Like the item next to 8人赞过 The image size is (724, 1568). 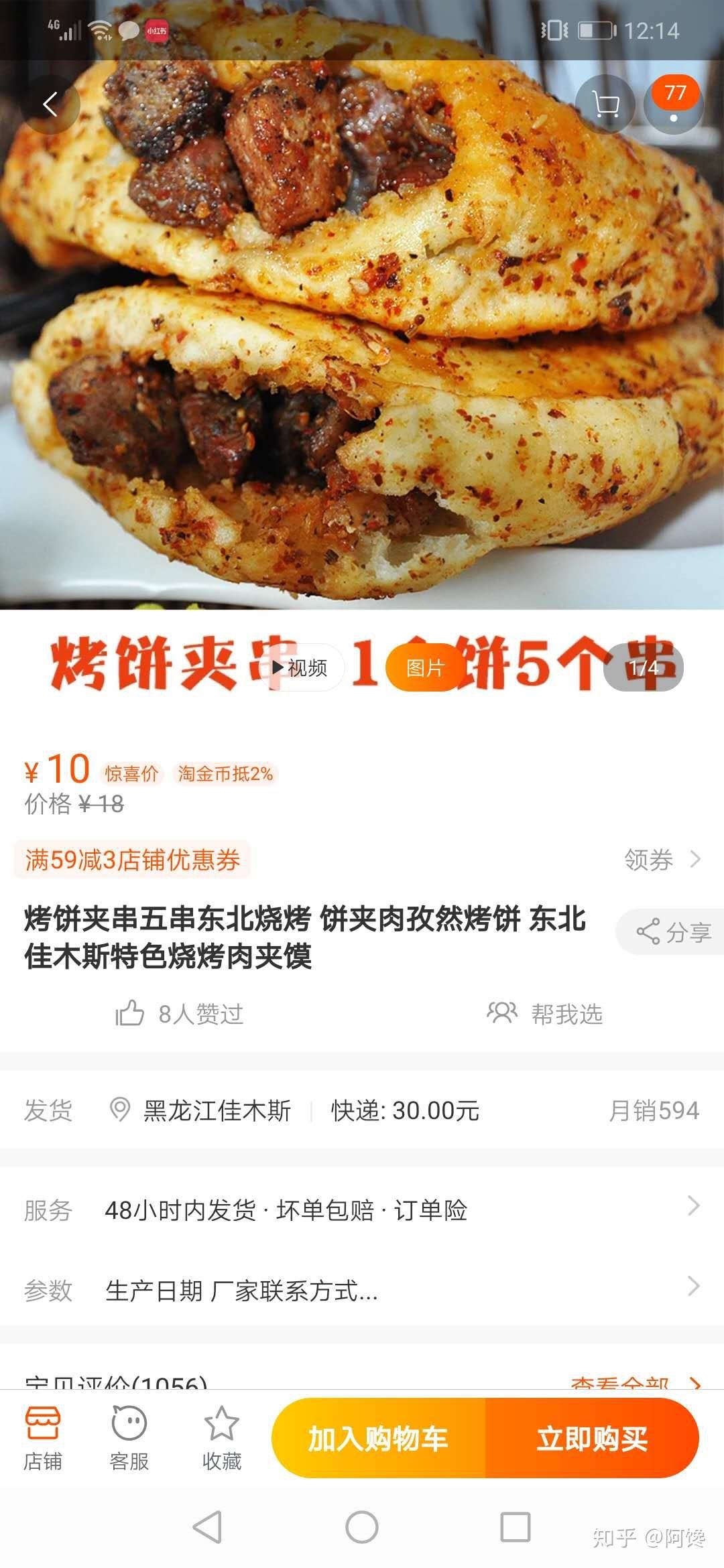click(x=130, y=1014)
